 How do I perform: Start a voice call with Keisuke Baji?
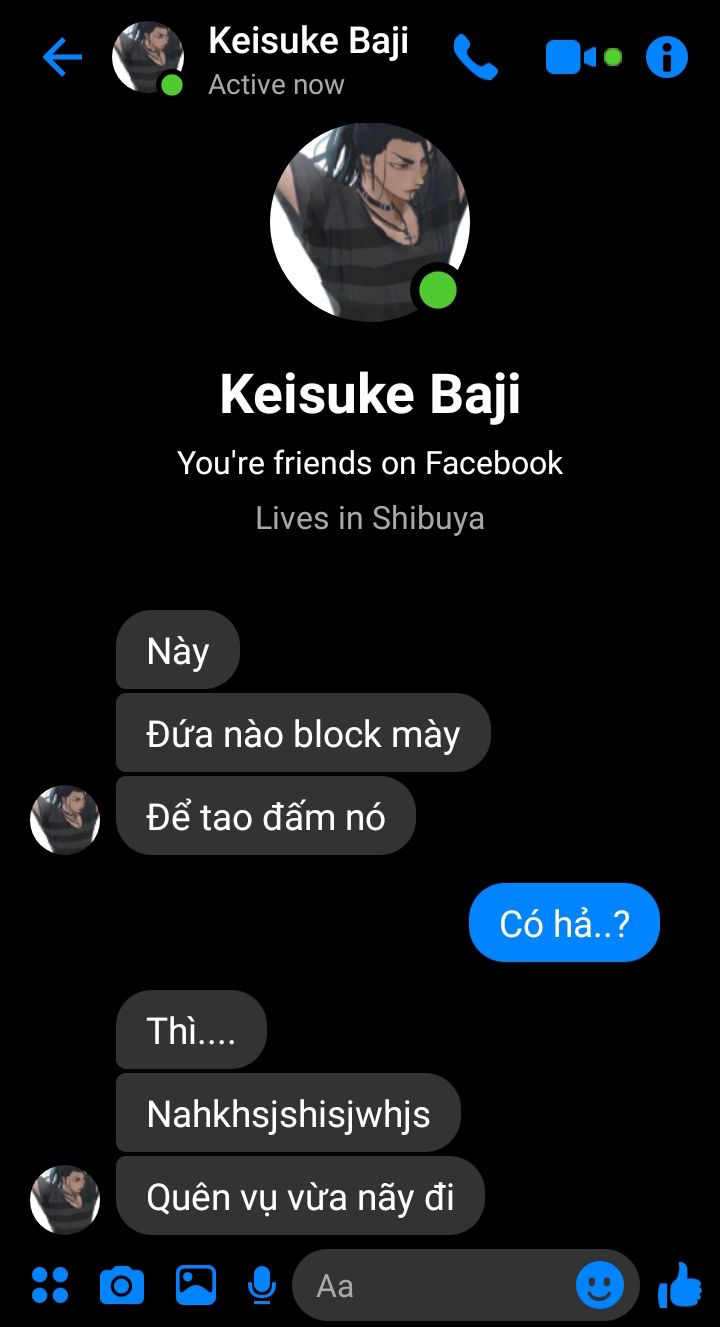475,57
